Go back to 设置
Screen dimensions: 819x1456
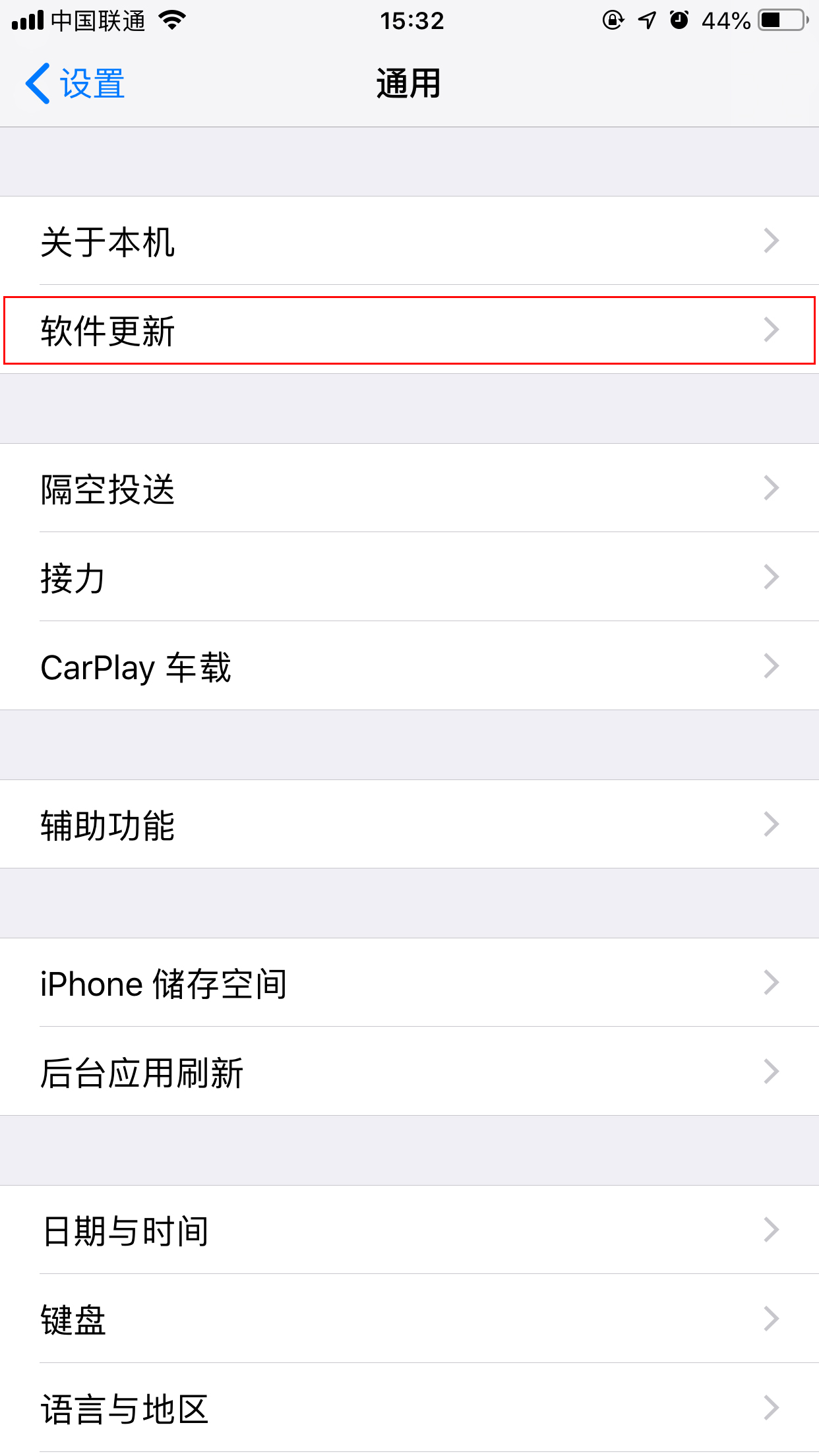coord(75,84)
